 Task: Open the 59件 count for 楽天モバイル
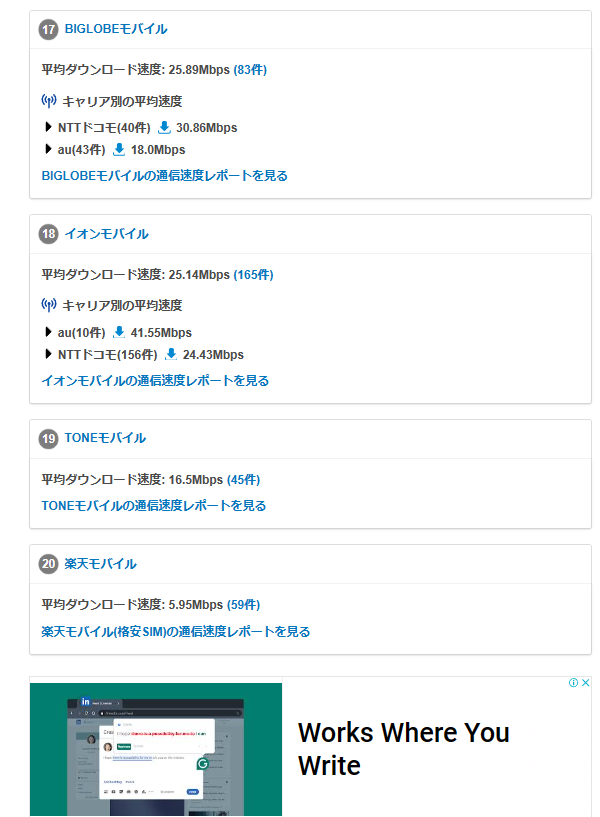point(243,605)
